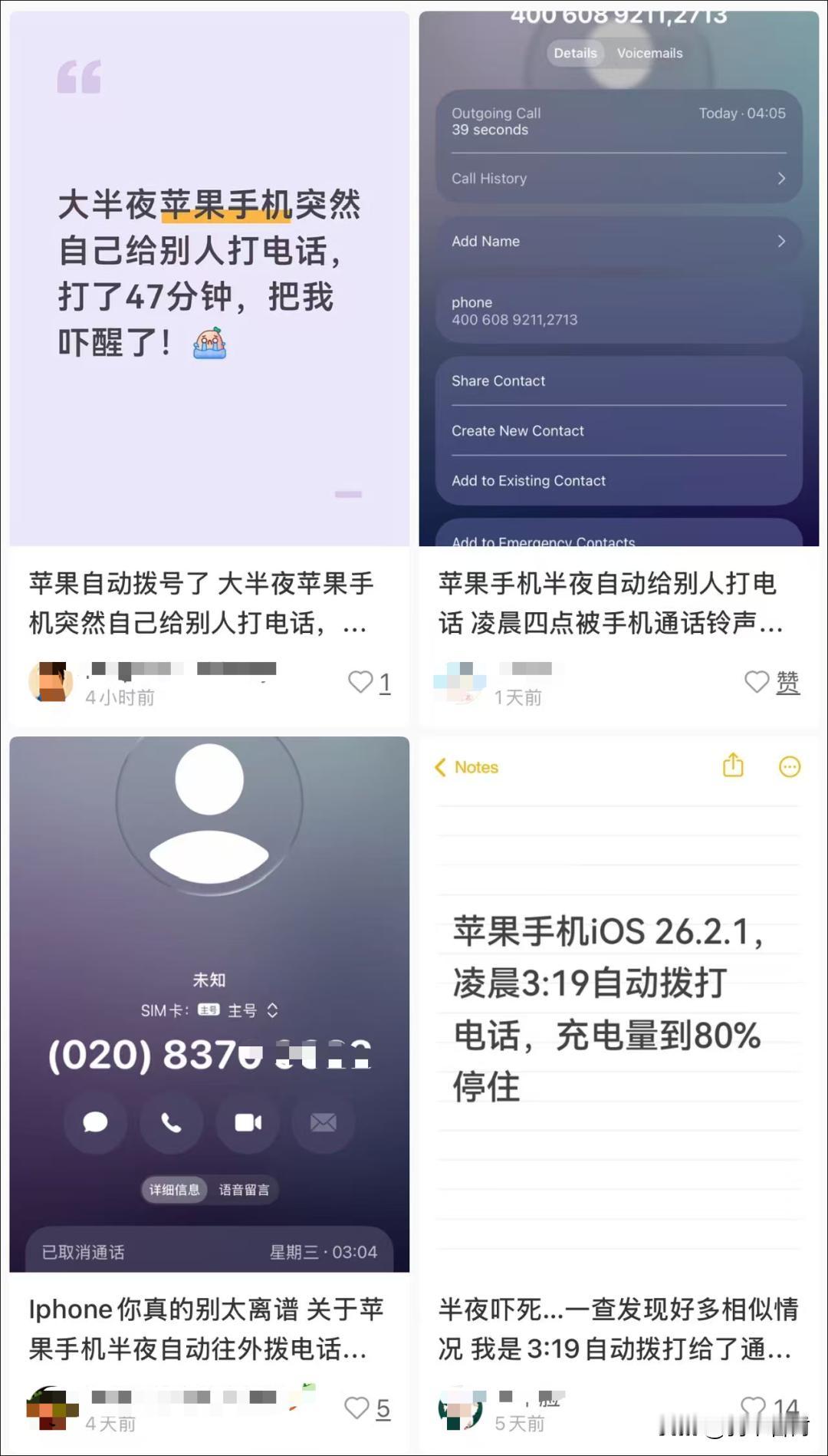Switch to the Voicemails tab
The image size is (828, 1456).
pos(649,54)
